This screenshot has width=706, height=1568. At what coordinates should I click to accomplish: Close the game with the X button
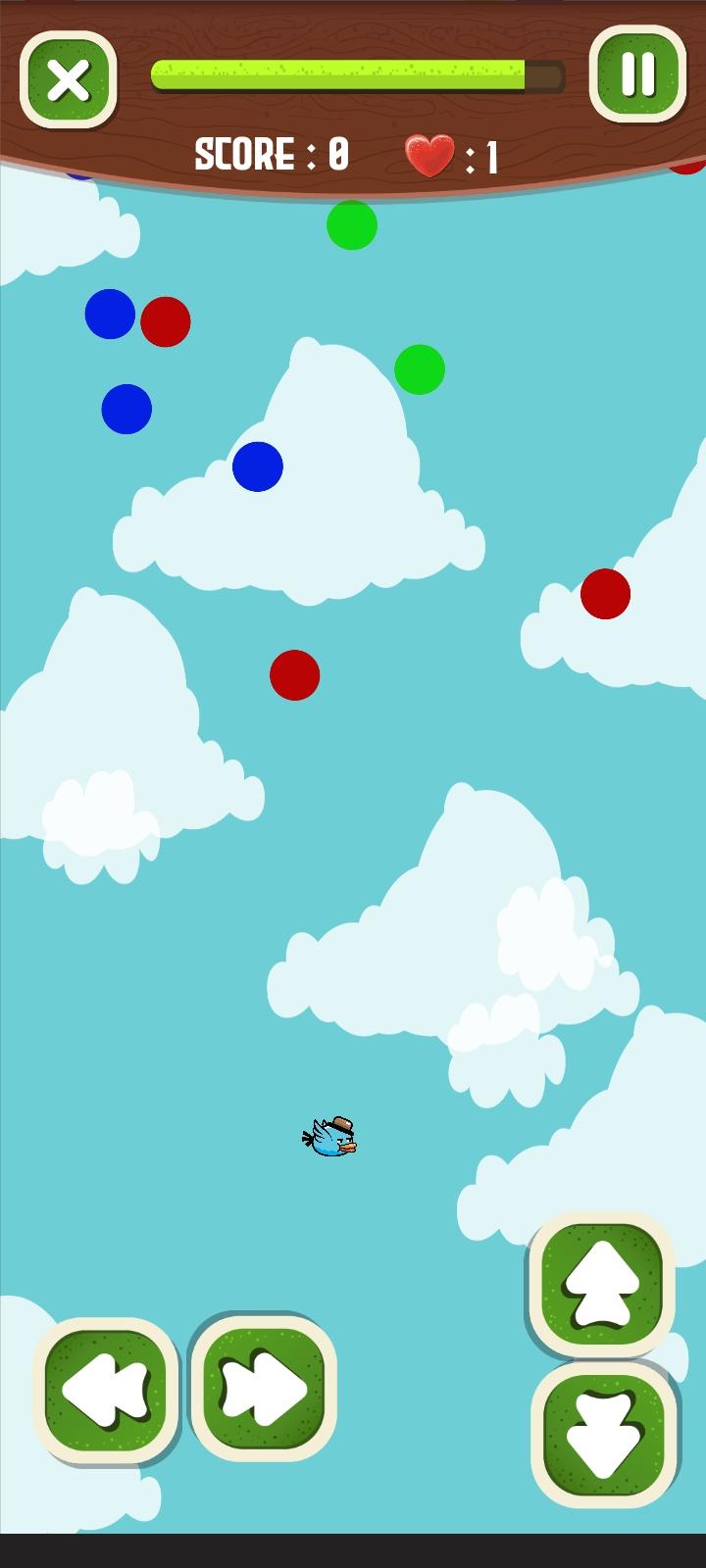click(69, 79)
